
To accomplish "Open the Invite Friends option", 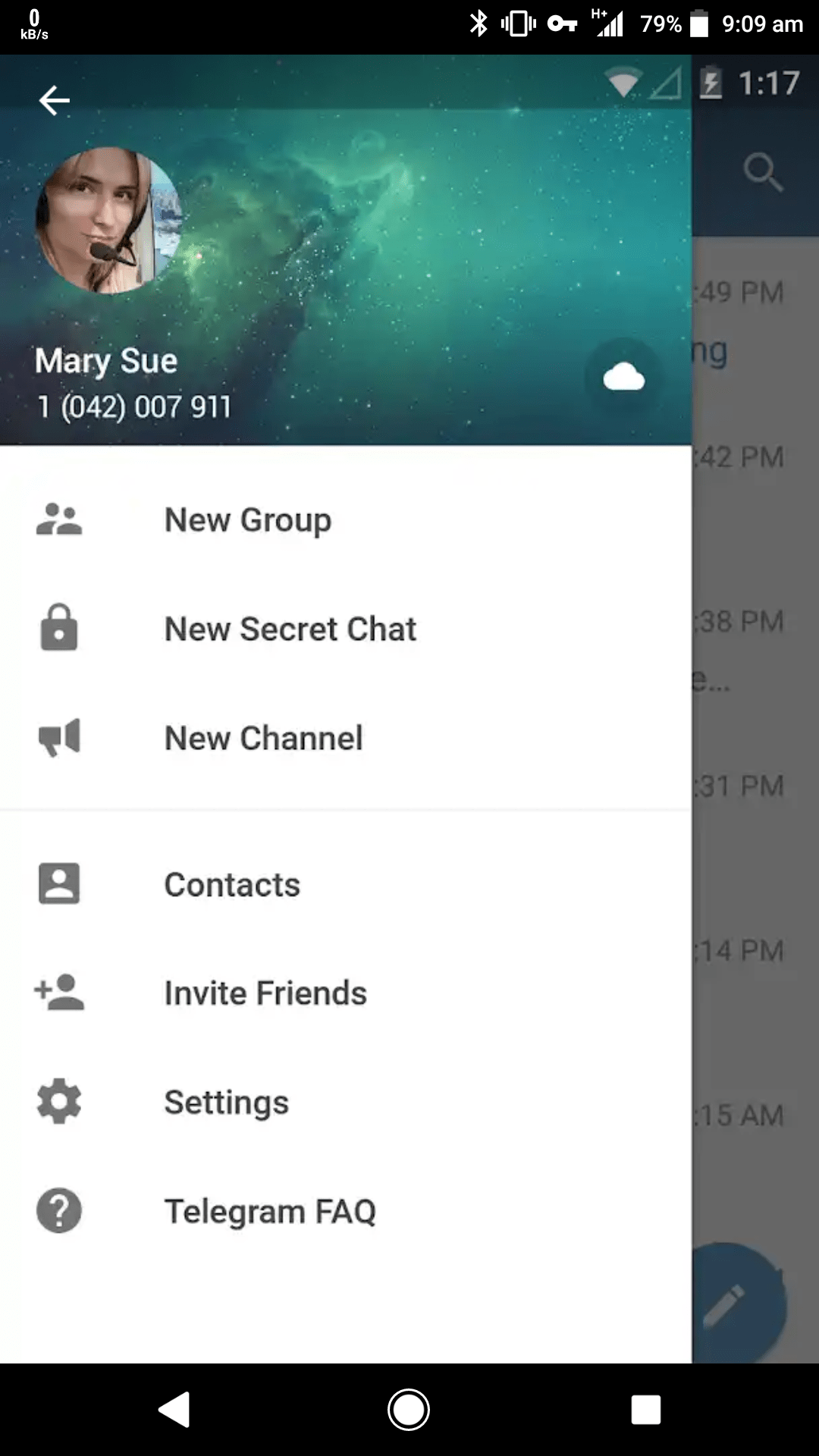I will click(265, 992).
